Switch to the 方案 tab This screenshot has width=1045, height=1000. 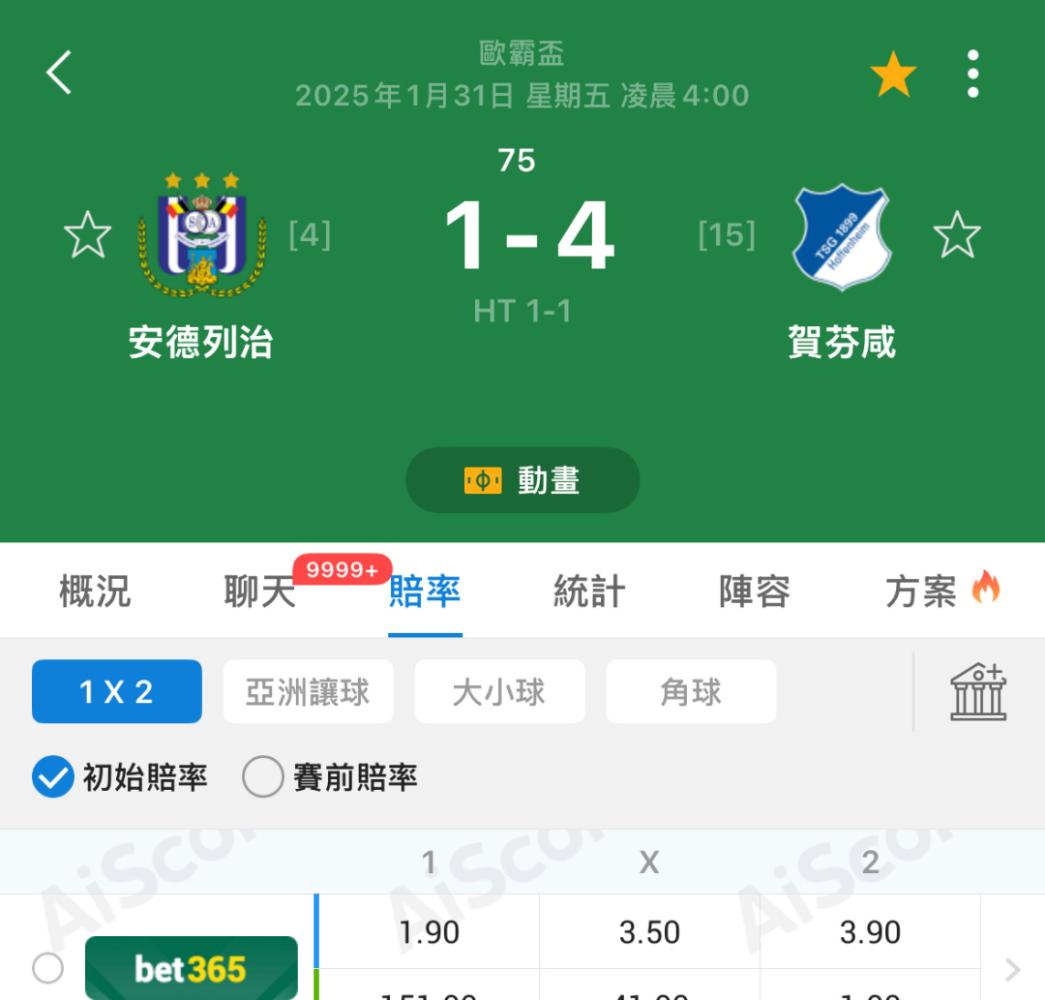click(x=920, y=591)
